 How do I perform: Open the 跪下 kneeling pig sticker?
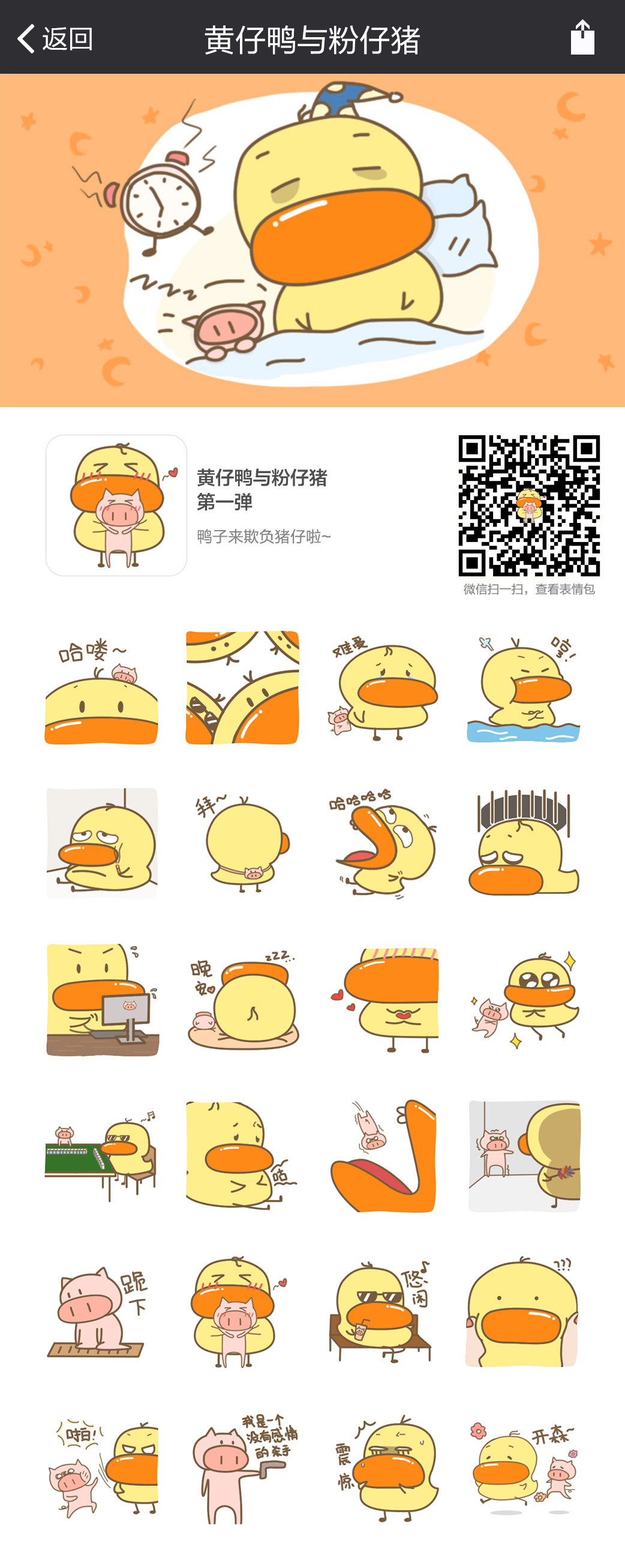click(102, 1312)
